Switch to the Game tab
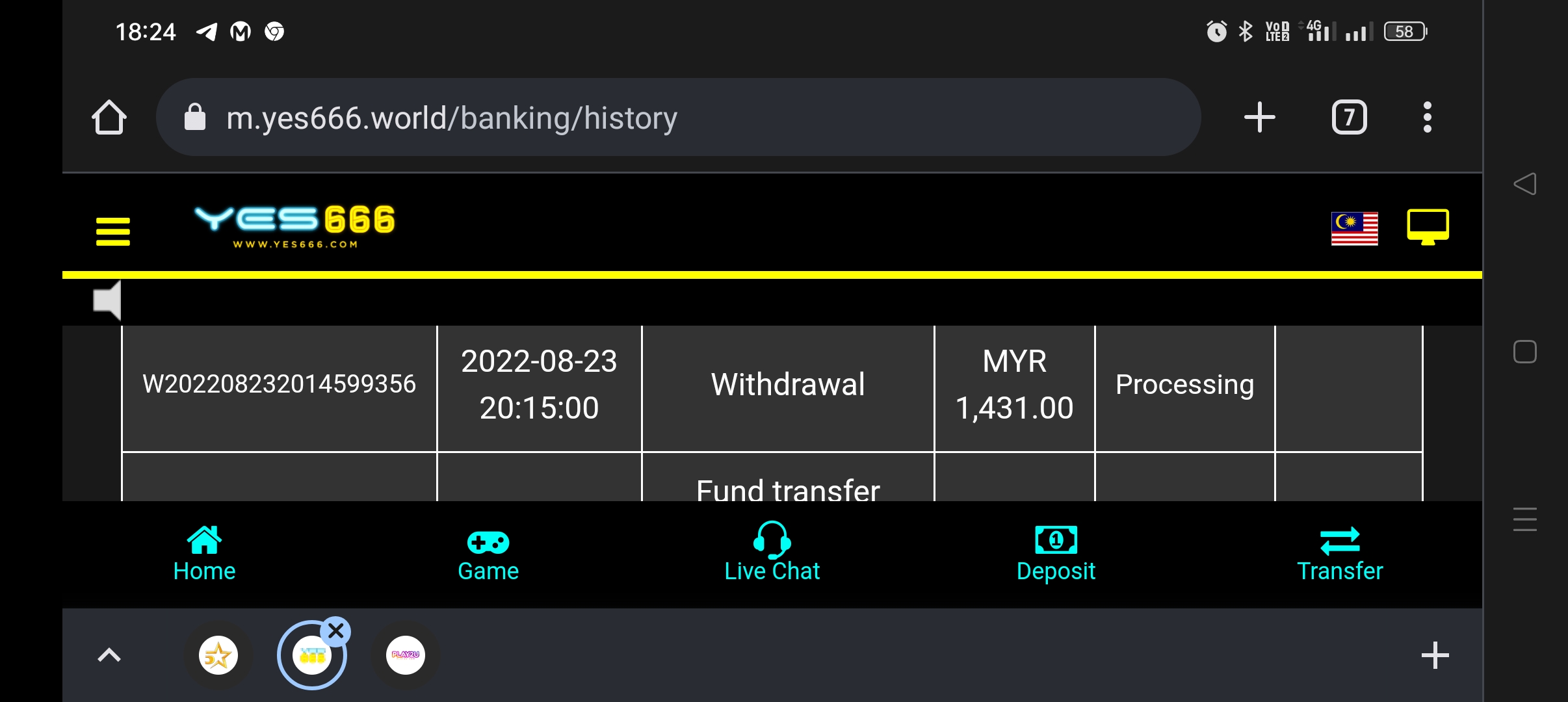This screenshot has width=1568, height=702. [x=488, y=554]
